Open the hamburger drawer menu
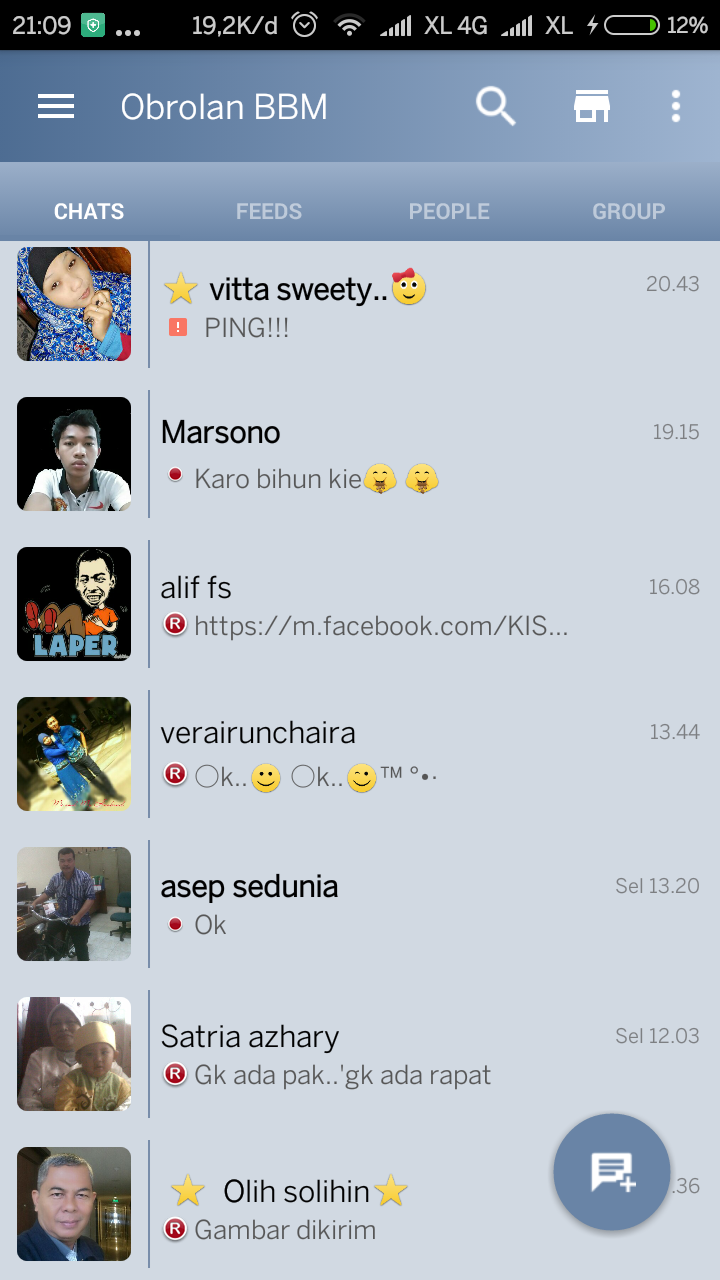 (56, 106)
